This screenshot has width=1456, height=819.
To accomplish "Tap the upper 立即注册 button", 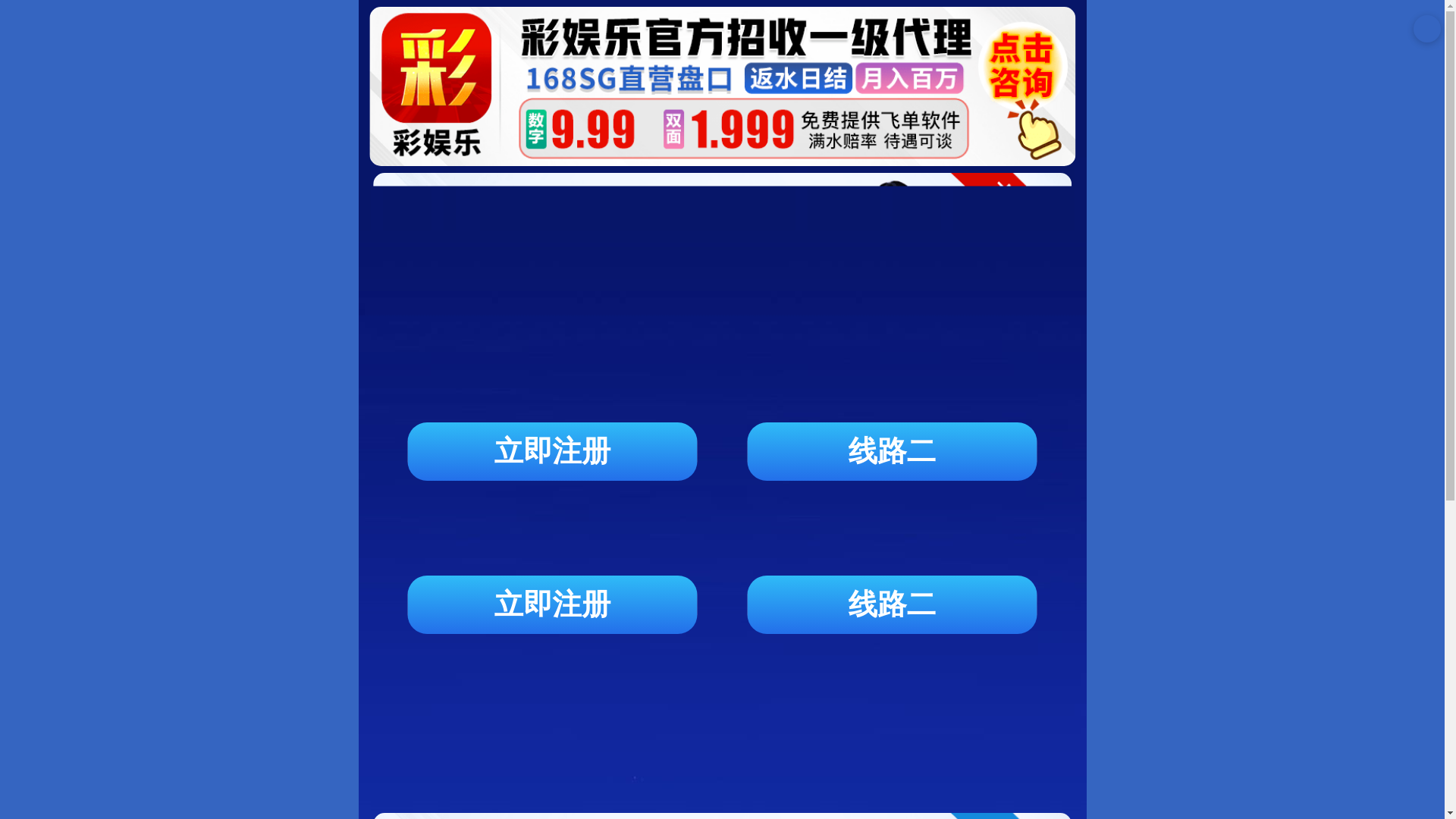I will 552,452.
